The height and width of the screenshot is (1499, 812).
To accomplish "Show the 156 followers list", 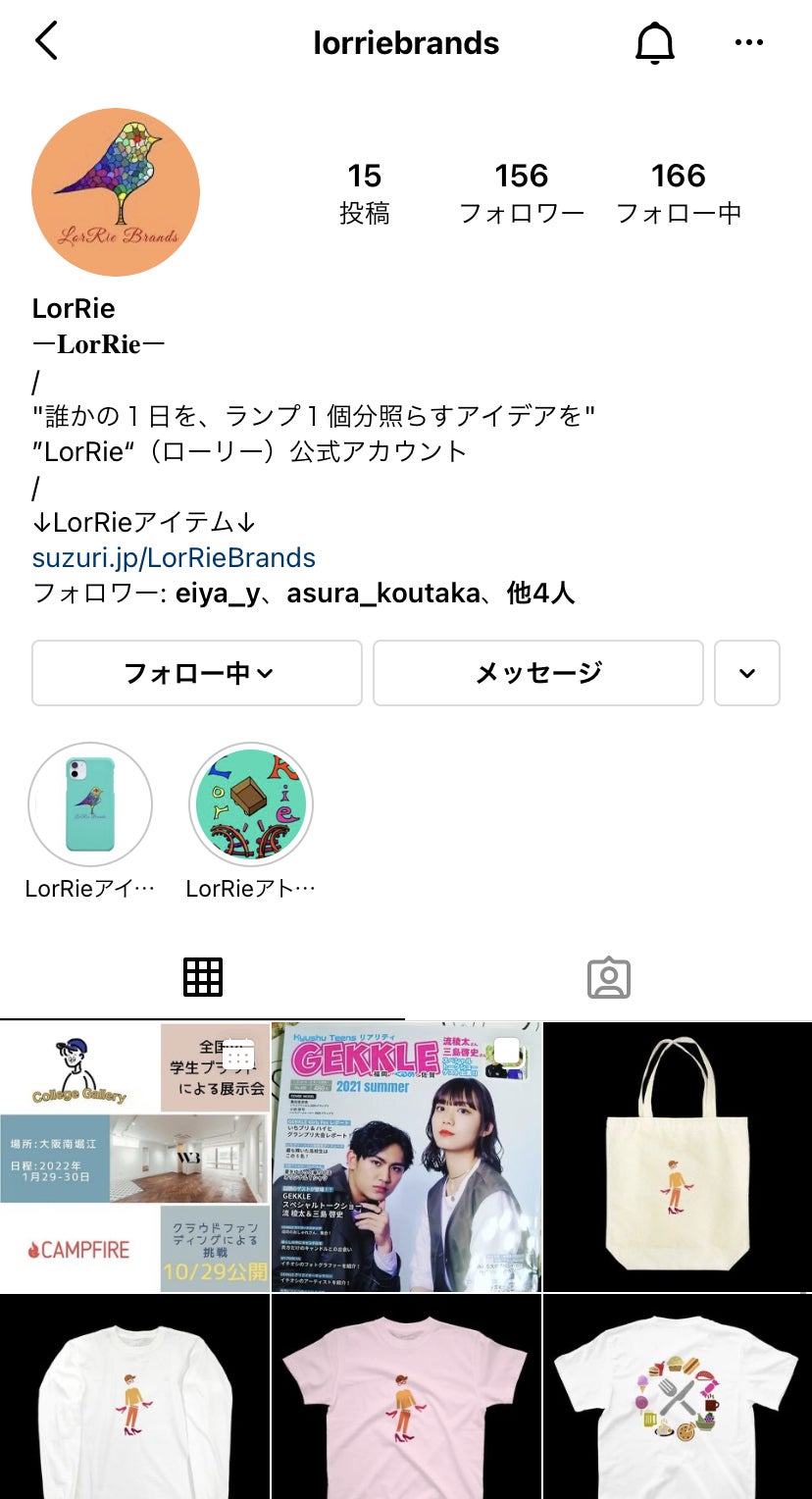I will click(522, 192).
